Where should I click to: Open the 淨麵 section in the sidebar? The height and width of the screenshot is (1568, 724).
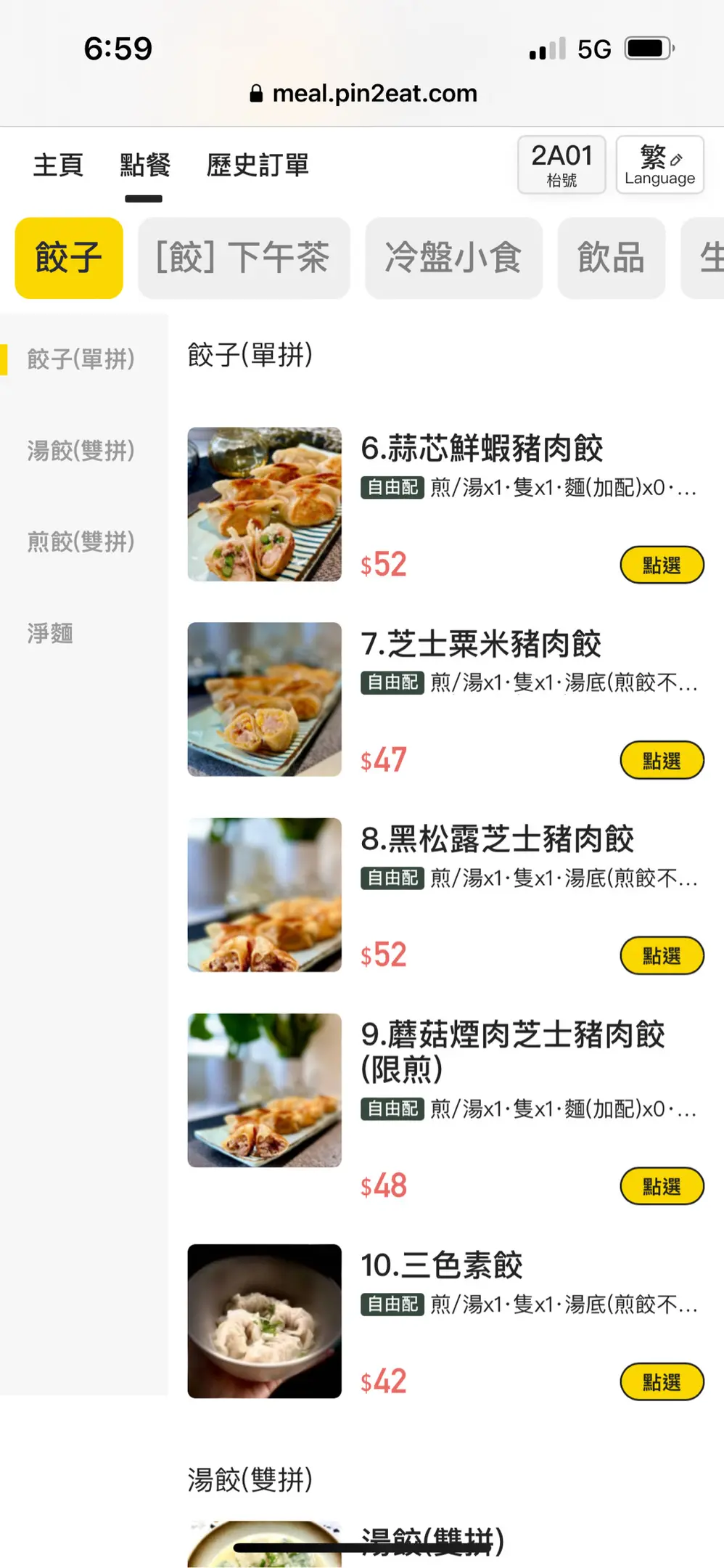tap(51, 633)
